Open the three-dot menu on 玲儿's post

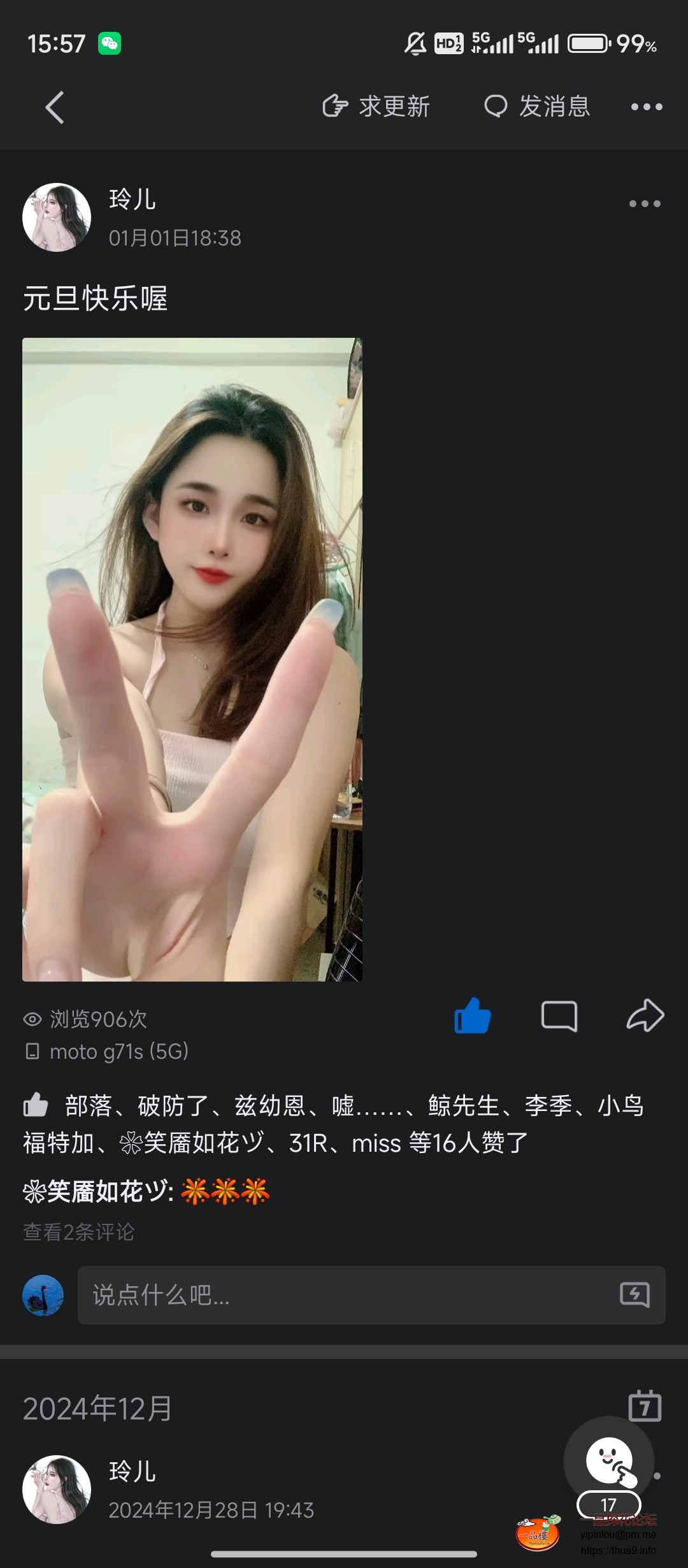(x=643, y=203)
